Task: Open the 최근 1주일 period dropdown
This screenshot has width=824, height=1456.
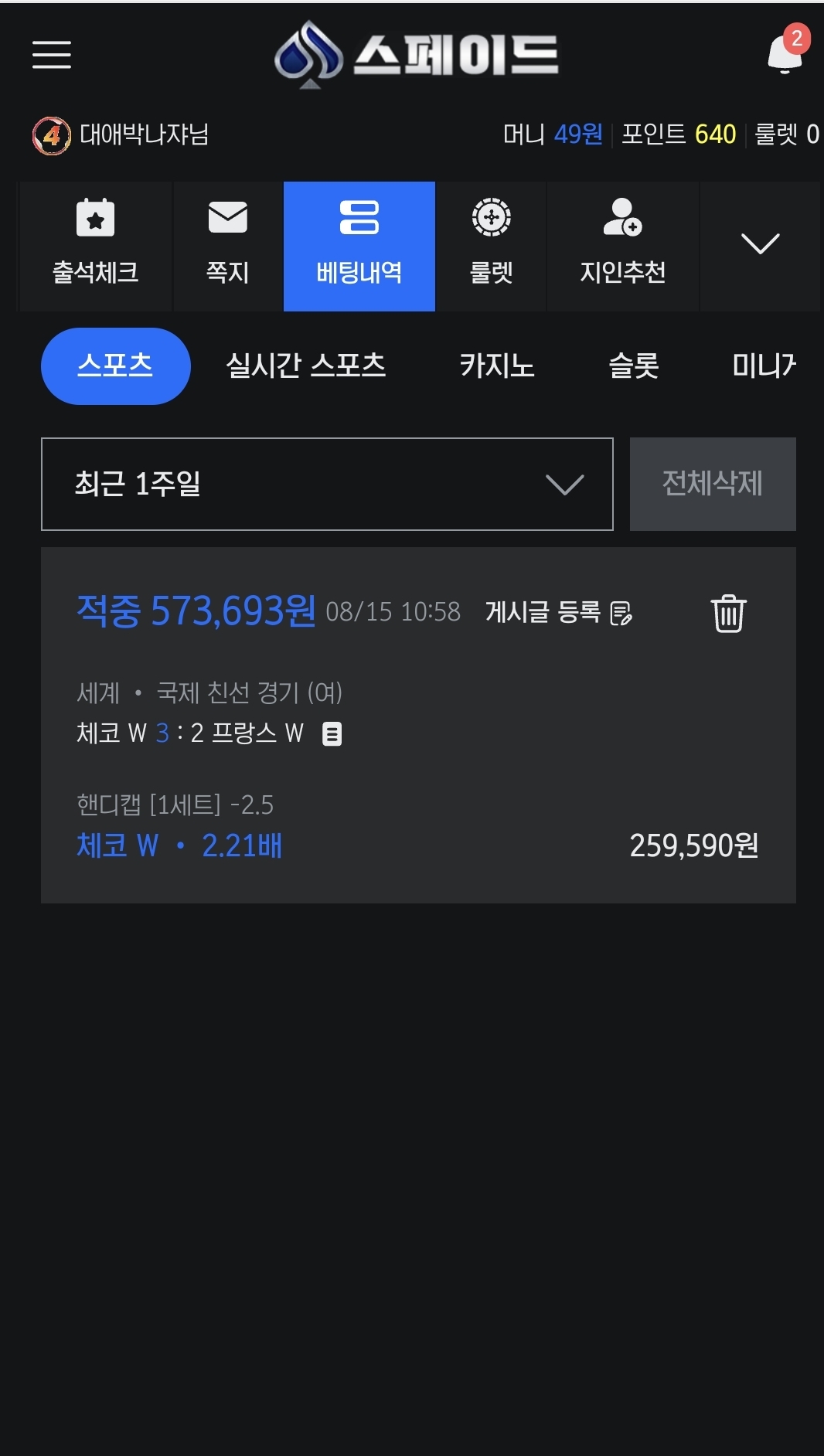Action: [x=327, y=485]
